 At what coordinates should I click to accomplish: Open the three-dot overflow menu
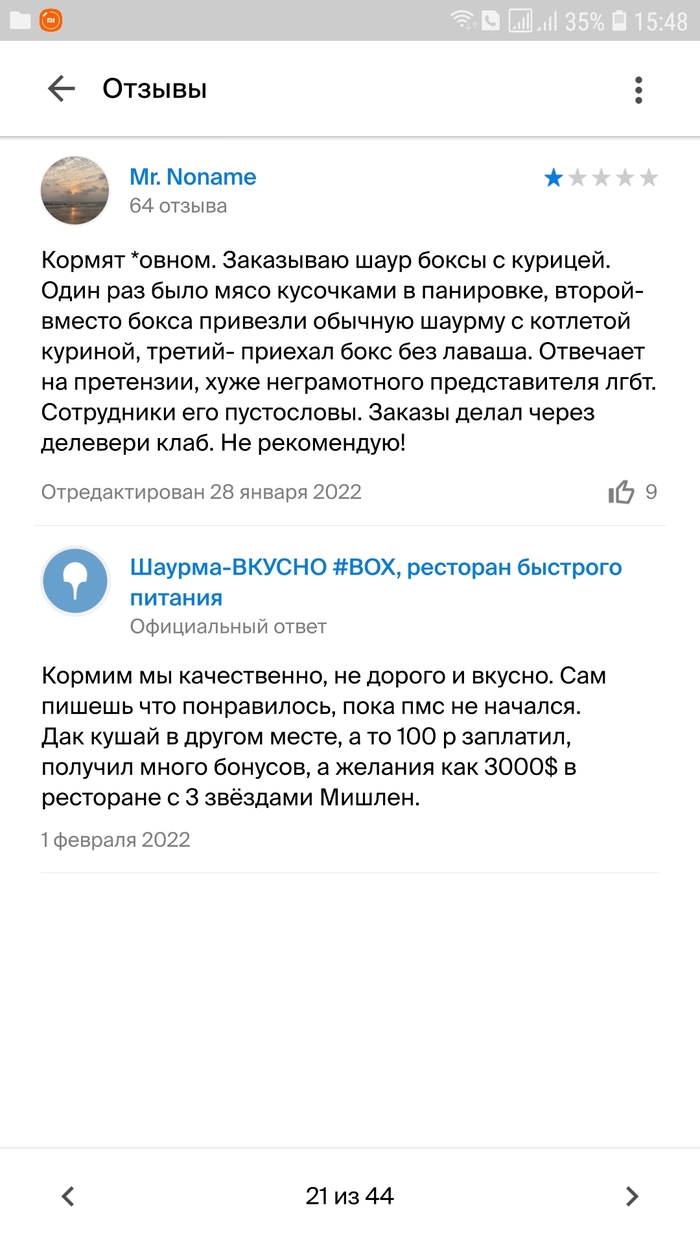(x=638, y=89)
